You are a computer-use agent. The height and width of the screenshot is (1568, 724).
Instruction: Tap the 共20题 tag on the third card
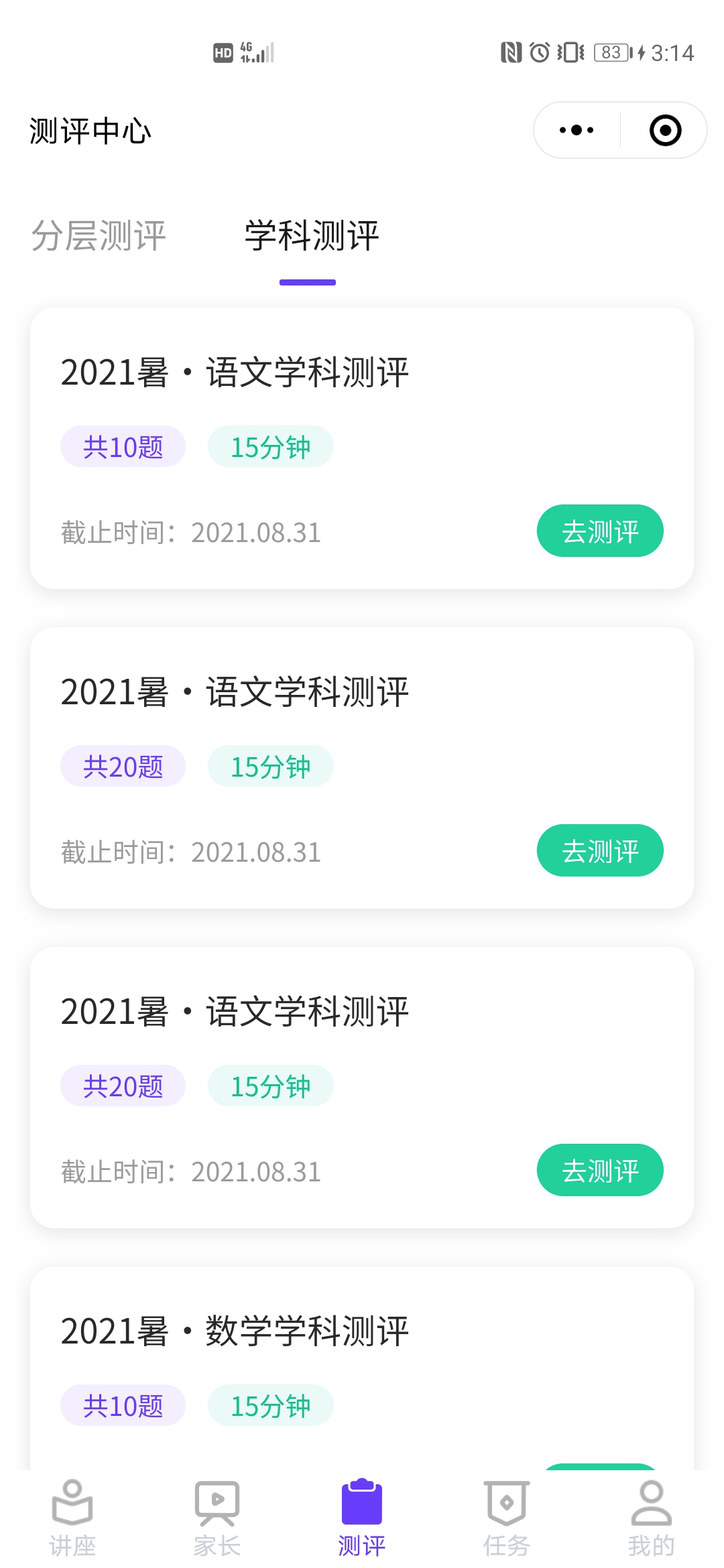click(123, 1085)
